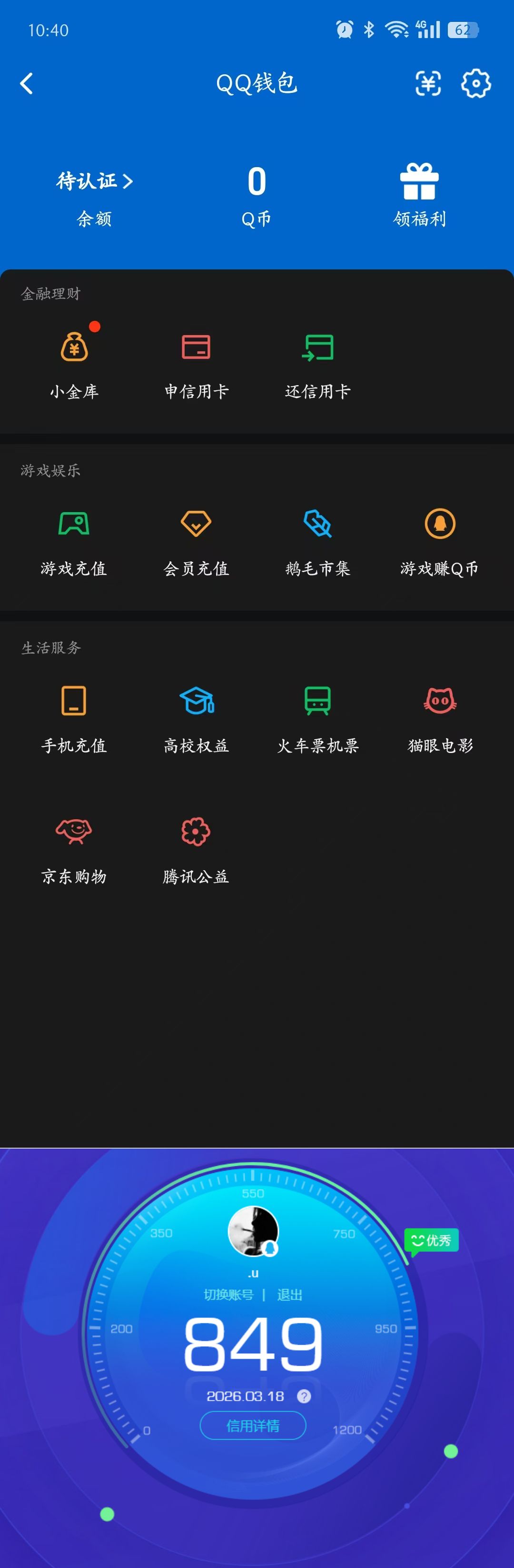514x1568 pixels.
Task: View Q币 balance
Action: pos(257,195)
